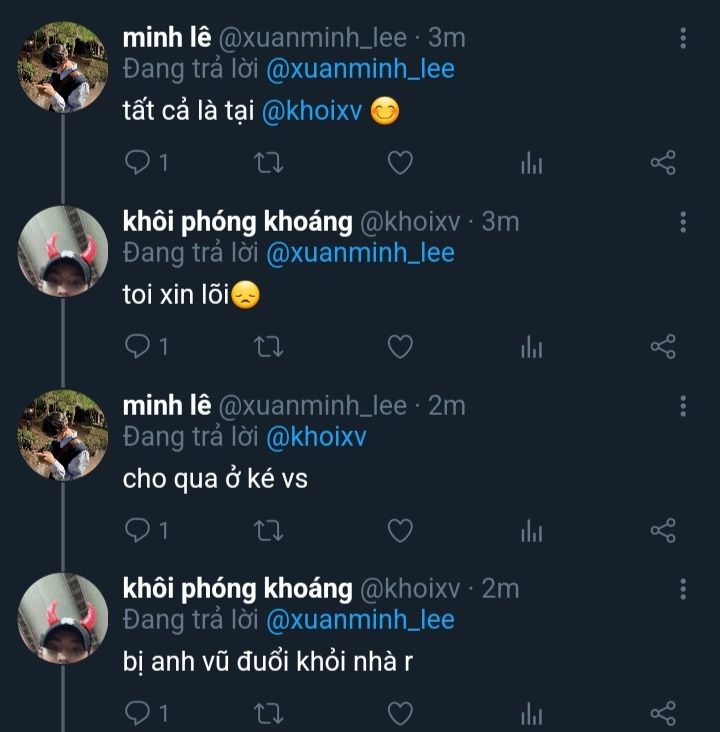Open overflow menu on "tất cả là tại" tweet
The width and height of the screenshot is (720, 732).
[x=683, y=38]
